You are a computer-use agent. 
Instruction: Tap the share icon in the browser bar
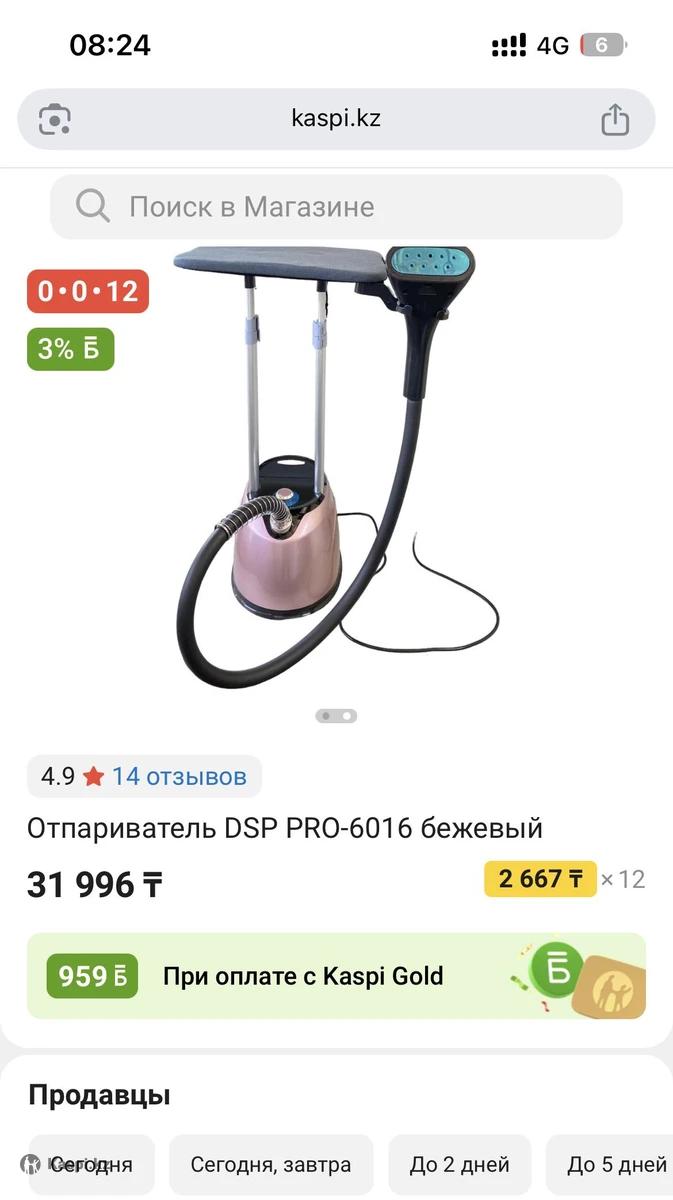pos(614,120)
